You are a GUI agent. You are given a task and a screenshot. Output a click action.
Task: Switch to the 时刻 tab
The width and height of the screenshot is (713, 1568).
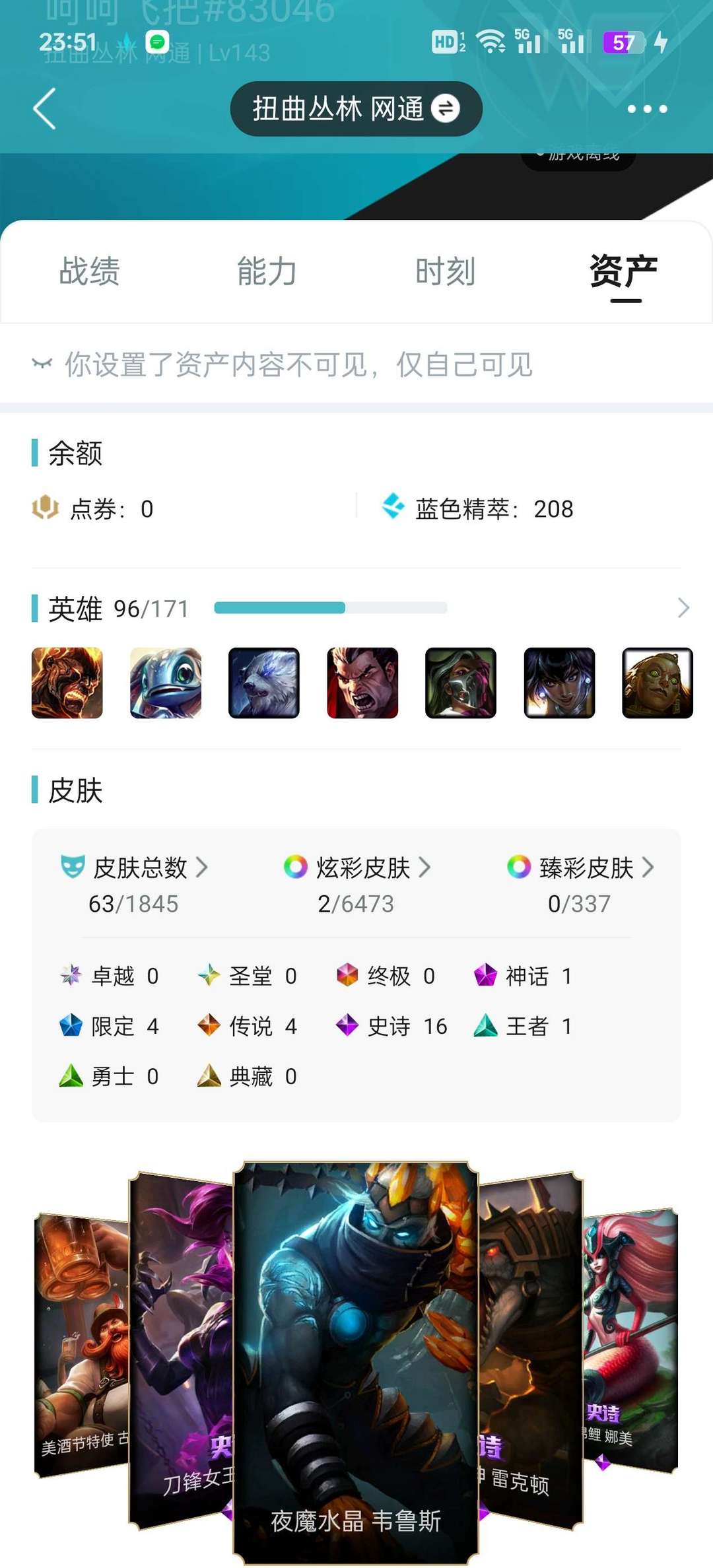click(446, 271)
